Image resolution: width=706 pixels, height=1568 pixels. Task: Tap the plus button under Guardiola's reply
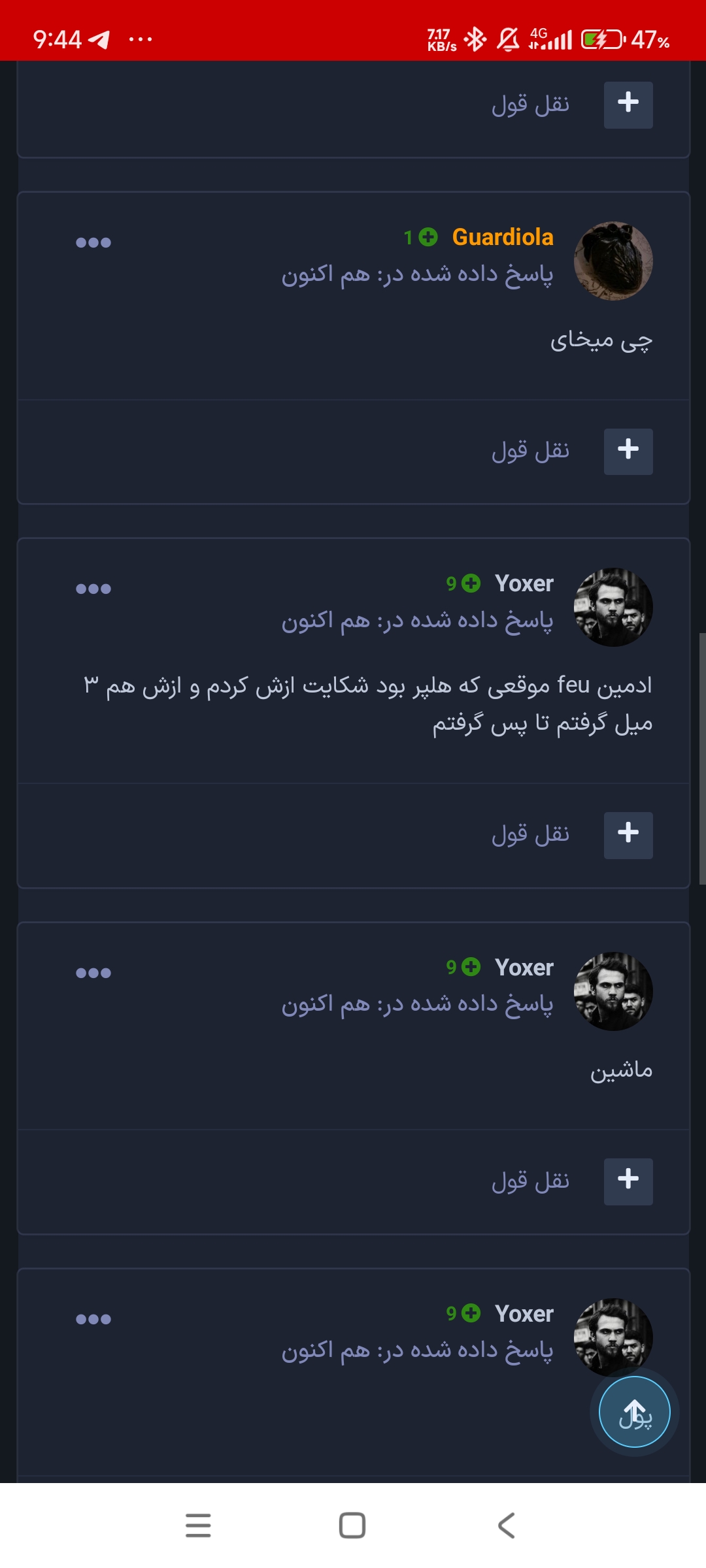pyautogui.click(x=628, y=451)
